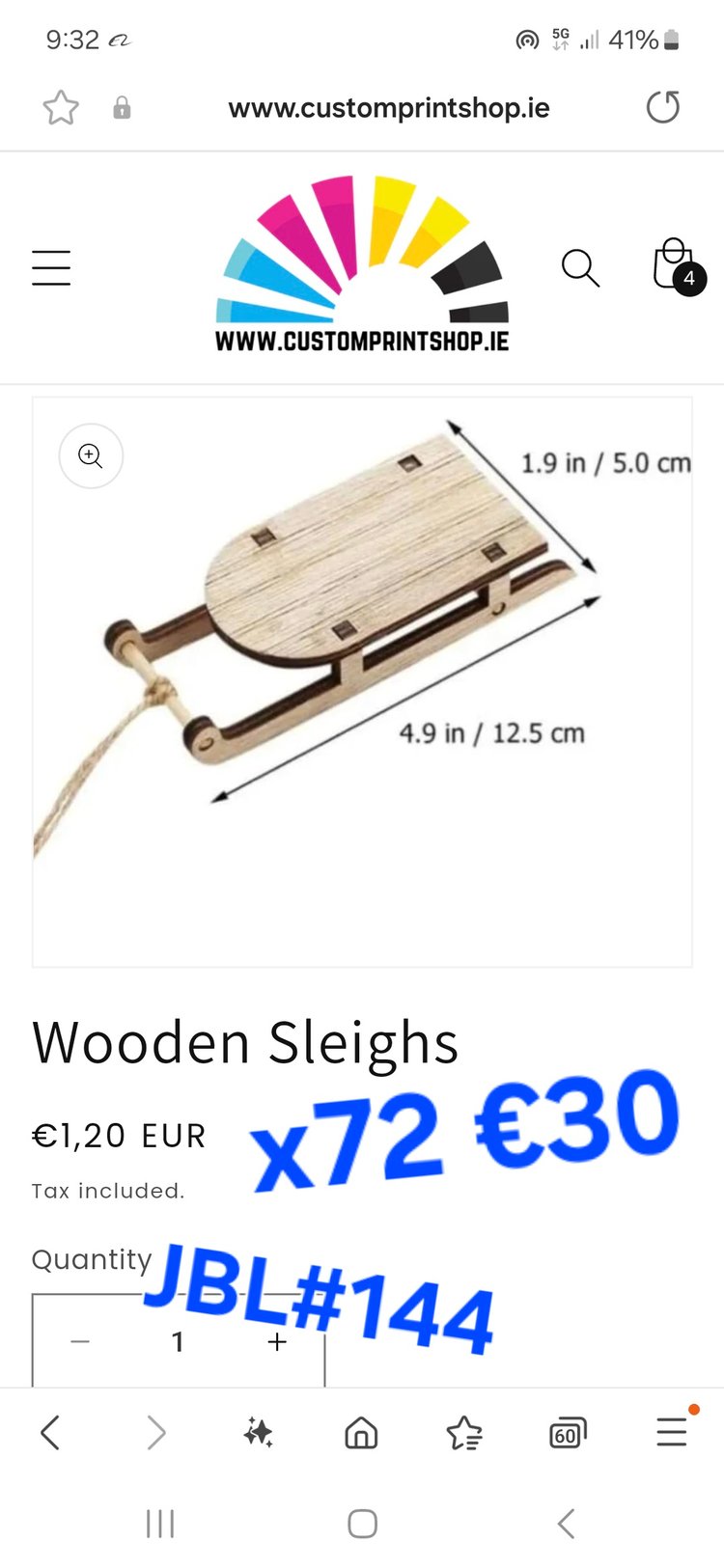Viewport: 724px width, 1568px height.
Task: Tap the URL address bar
Action: [x=388, y=108]
